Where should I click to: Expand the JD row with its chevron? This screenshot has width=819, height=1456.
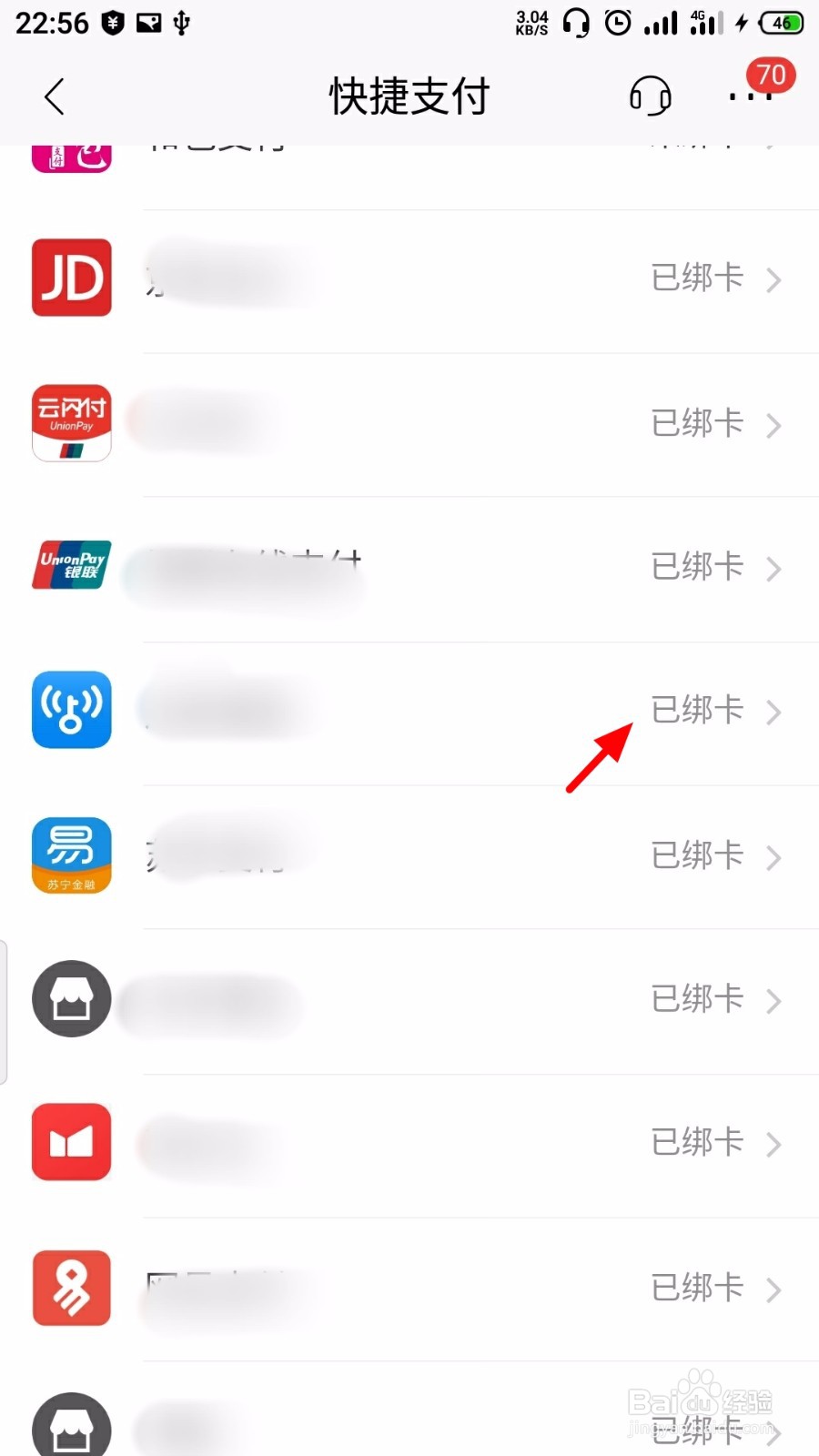[774, 280]
